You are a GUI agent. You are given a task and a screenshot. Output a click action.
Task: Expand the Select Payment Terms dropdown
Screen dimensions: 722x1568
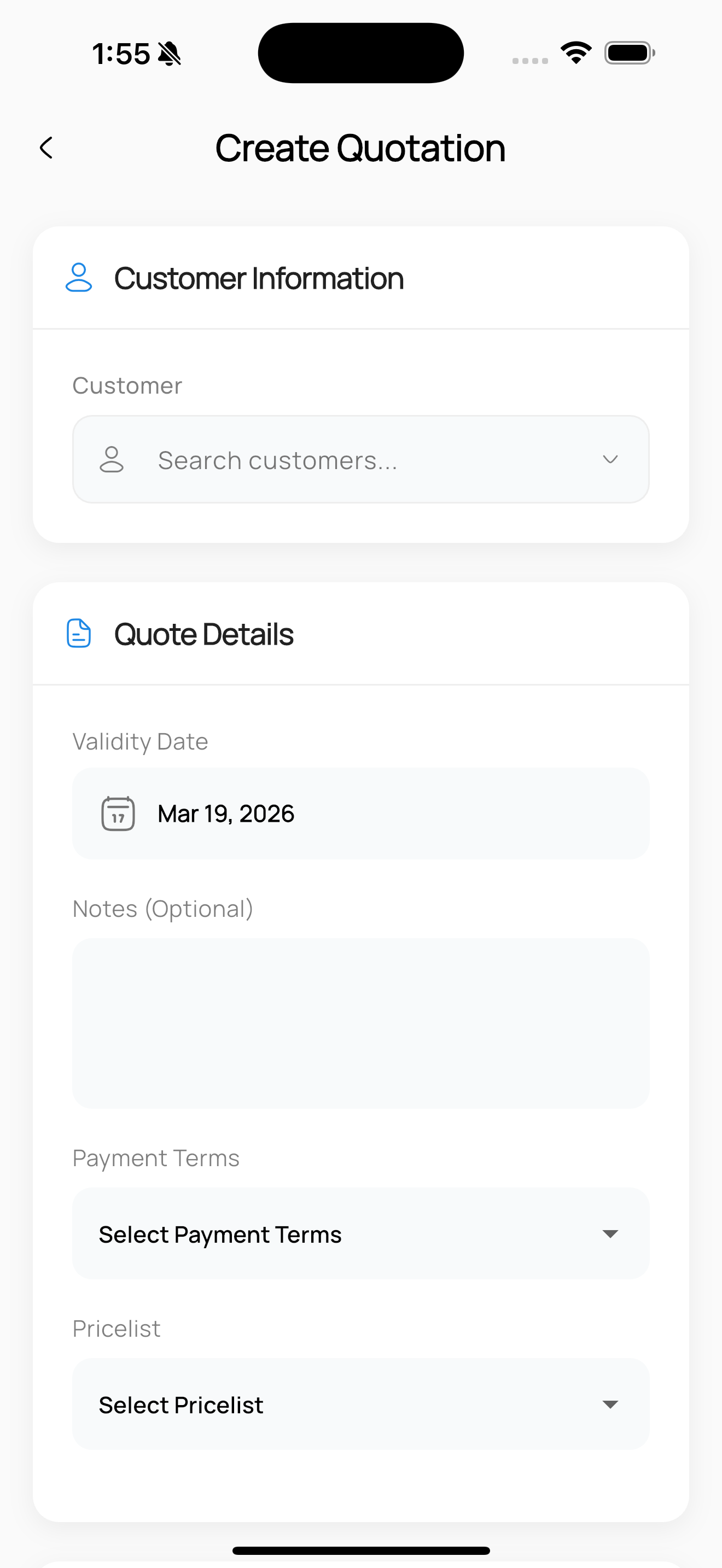coord(360,1234)
